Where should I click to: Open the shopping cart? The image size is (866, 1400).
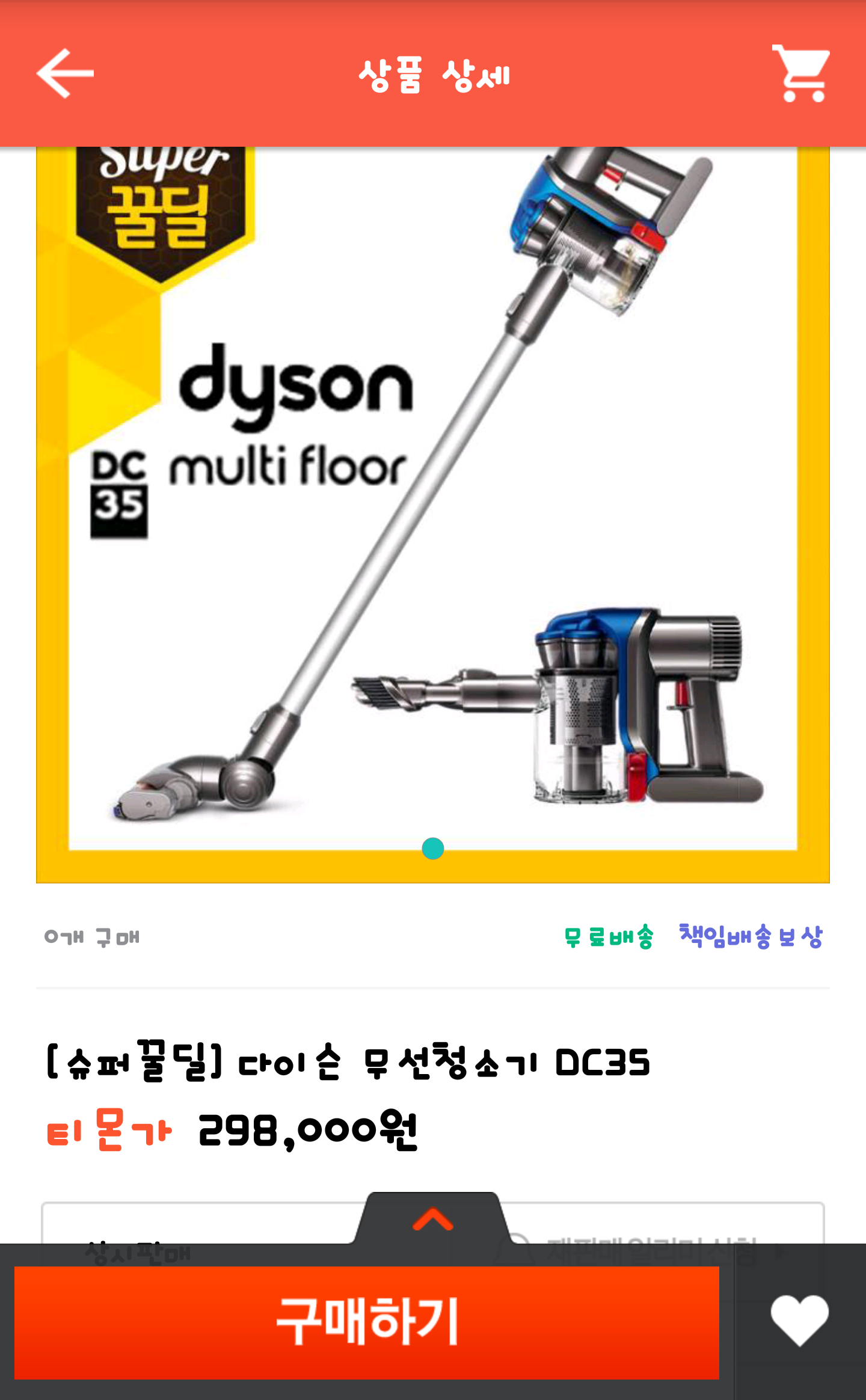click(800, 73)
